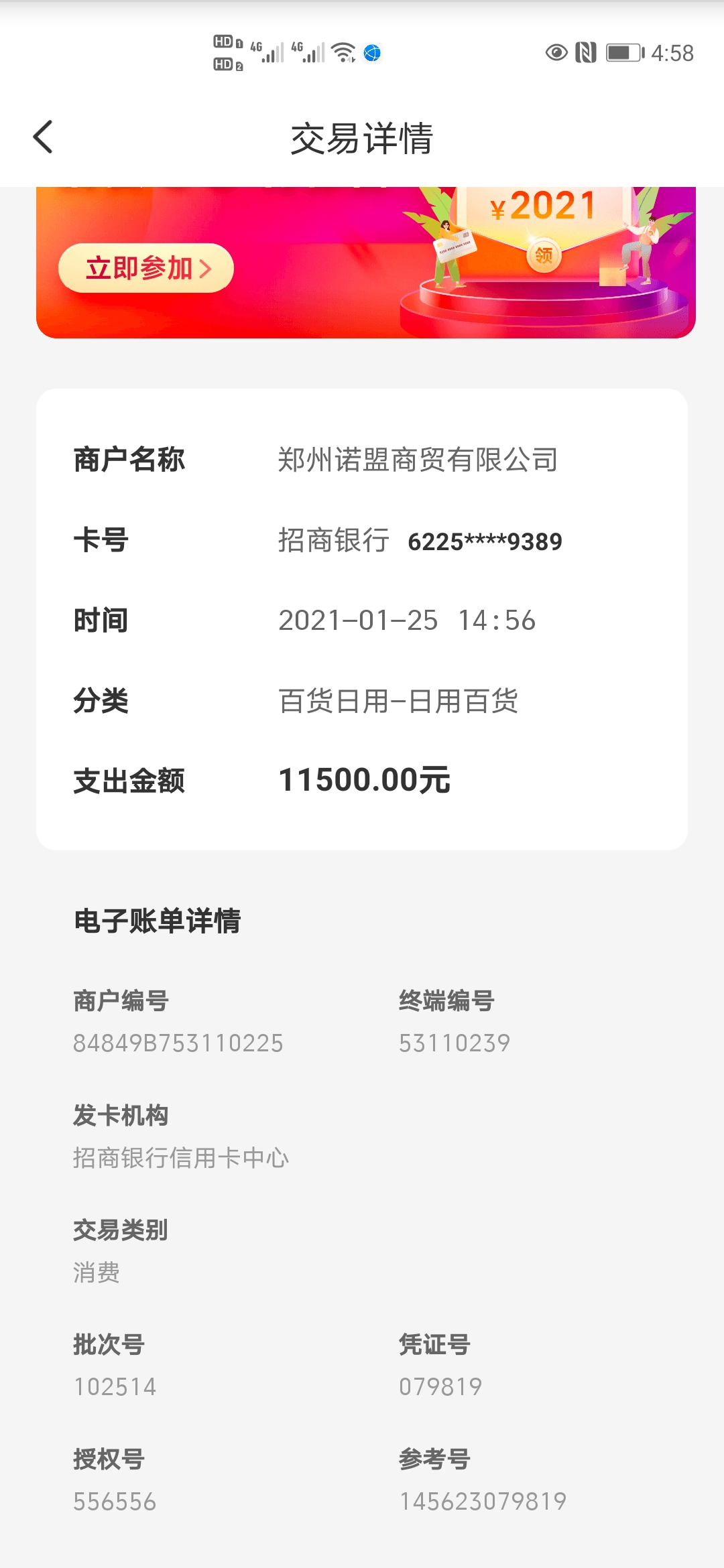Go back from 交易详情 page
This screenshot has width=724, height=1568.
[x=43, y=137]
